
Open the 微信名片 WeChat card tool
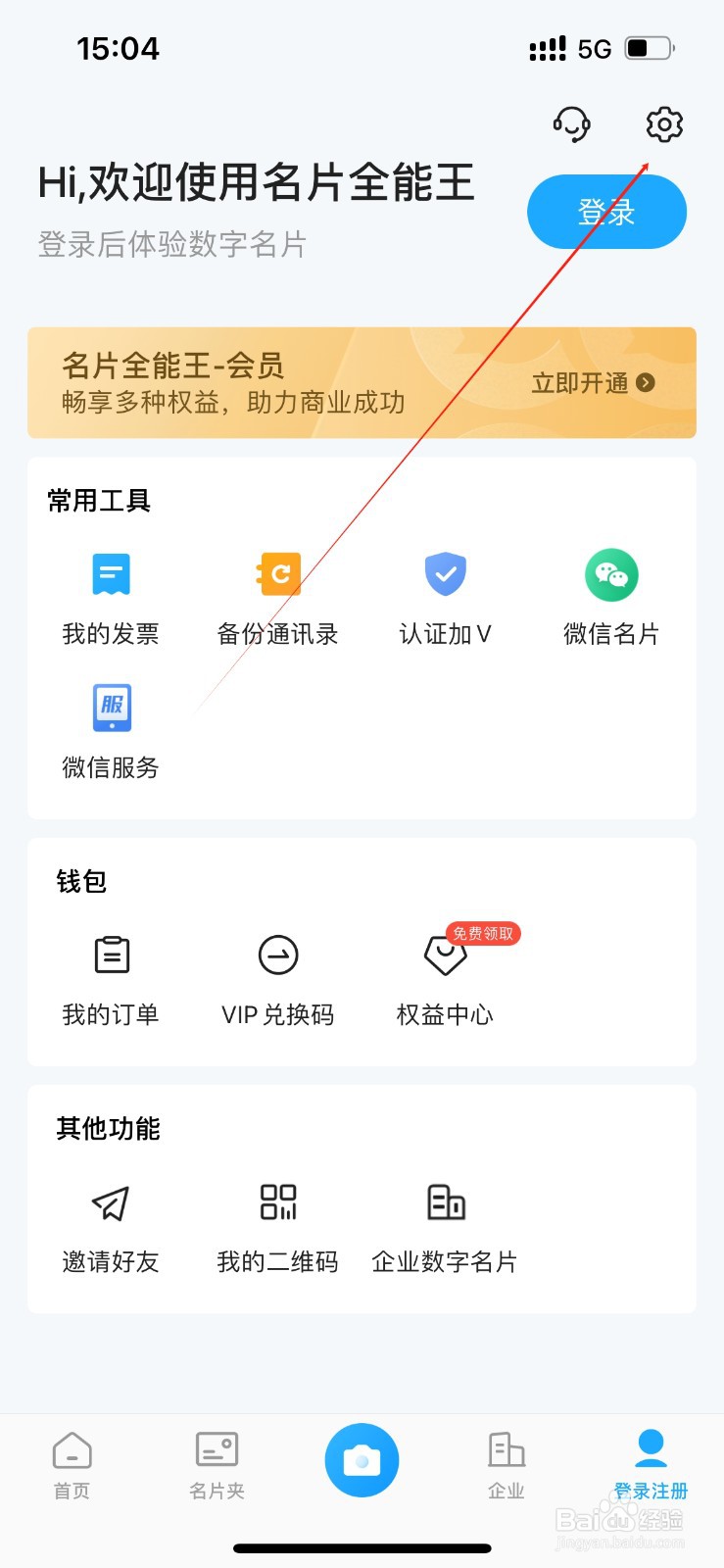610,574
